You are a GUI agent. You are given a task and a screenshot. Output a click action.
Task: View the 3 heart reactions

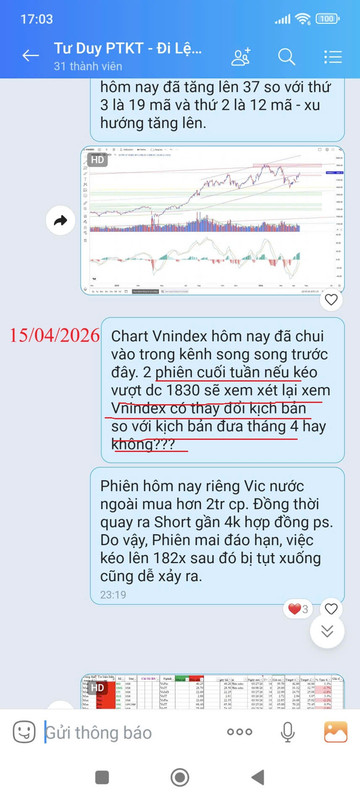pos(299,609)
